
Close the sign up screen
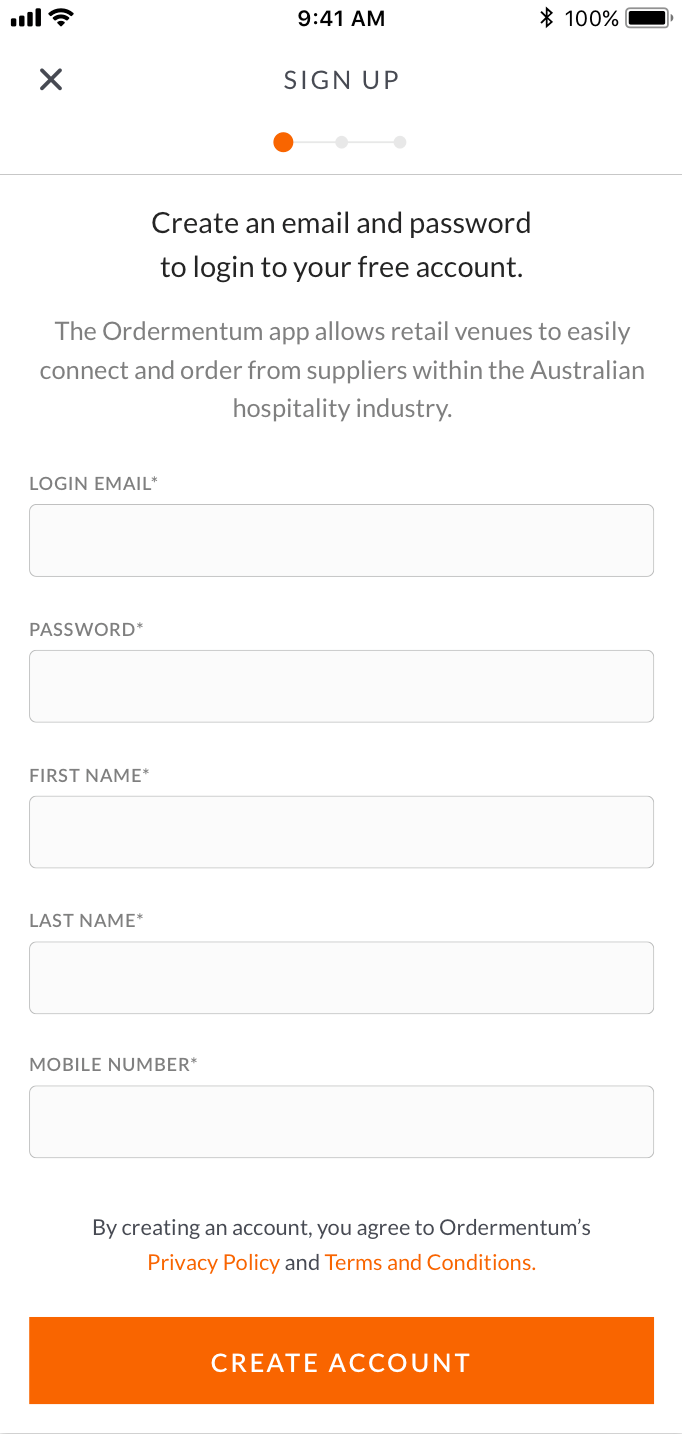coord(50,80)
